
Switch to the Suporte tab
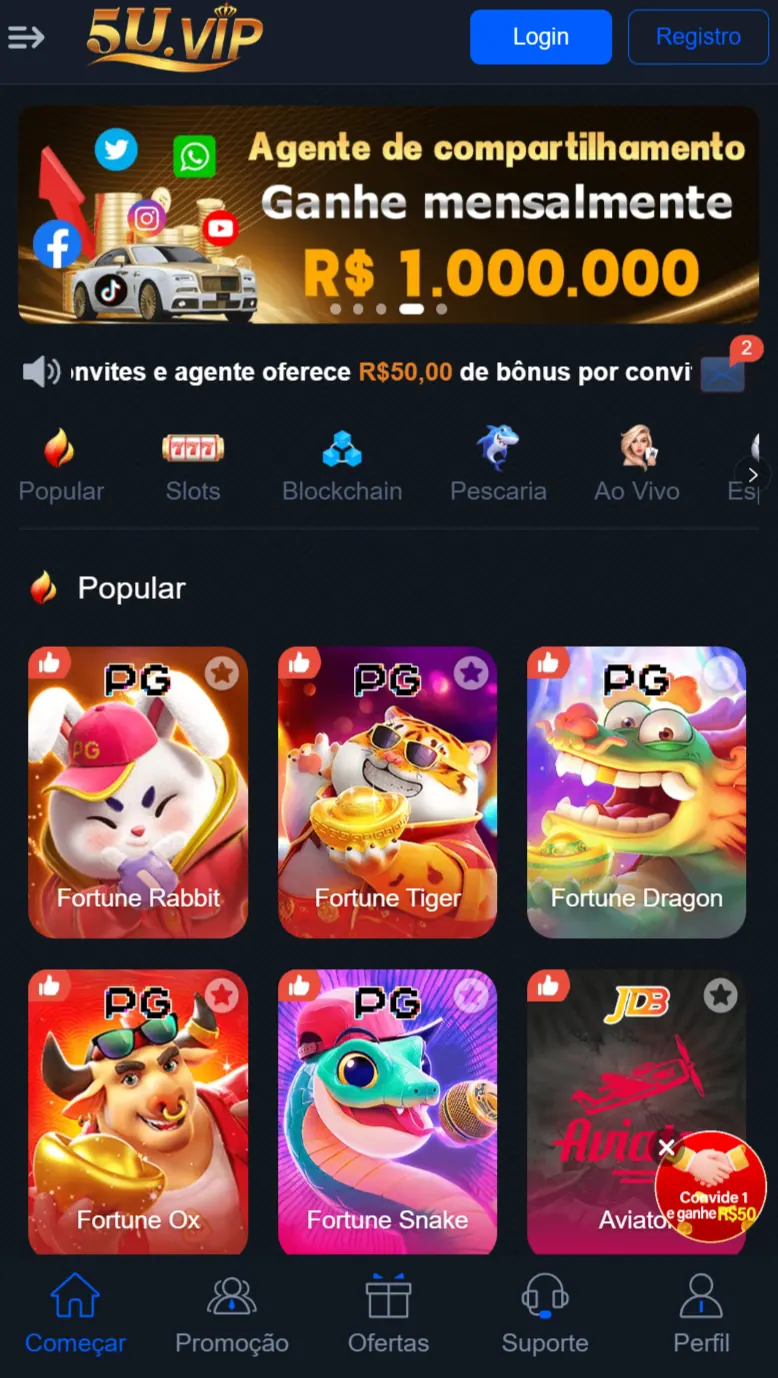tap(545, 1315)
